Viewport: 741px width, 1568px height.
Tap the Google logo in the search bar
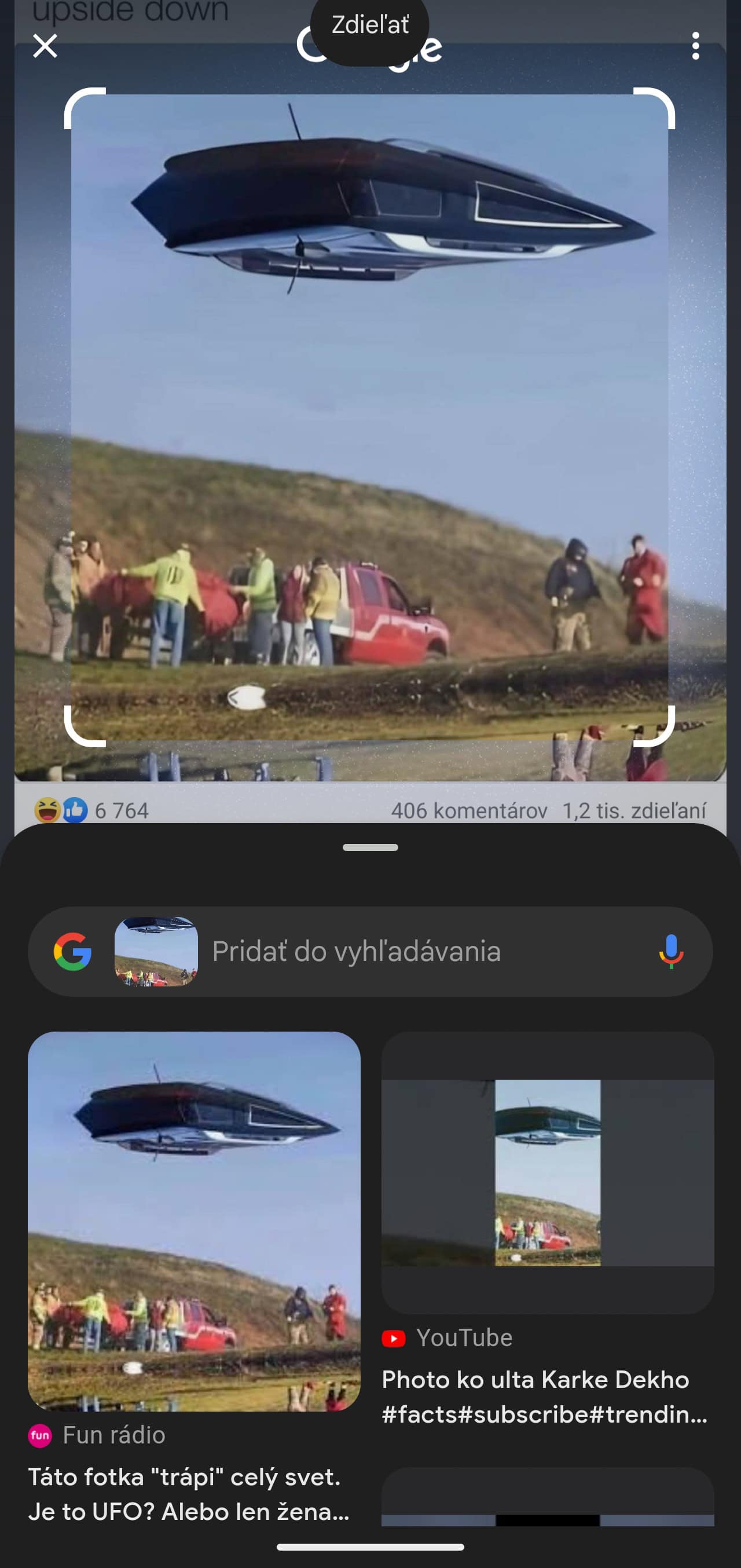[72, 951]
